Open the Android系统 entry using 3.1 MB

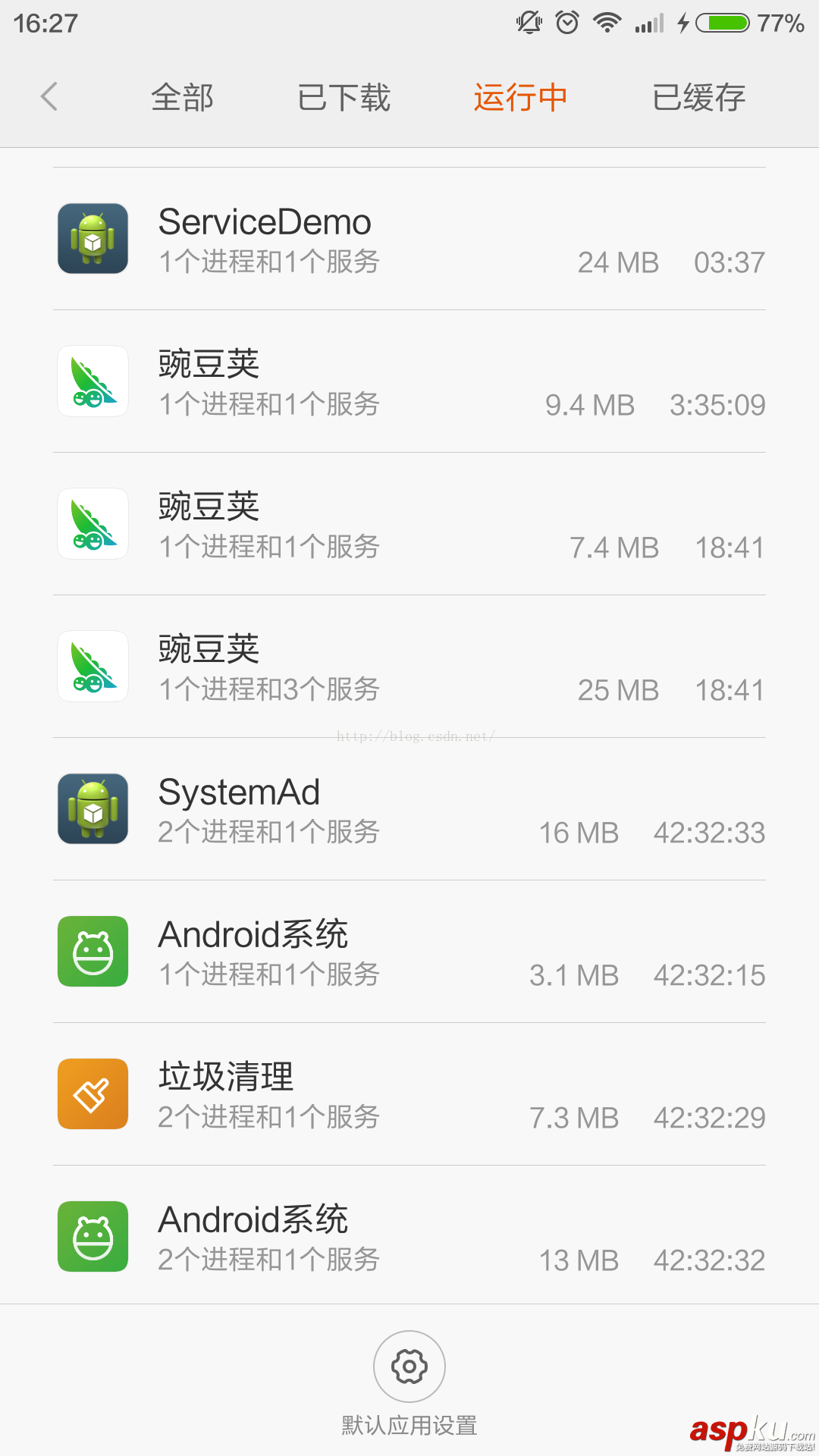(x=409, y=952)
